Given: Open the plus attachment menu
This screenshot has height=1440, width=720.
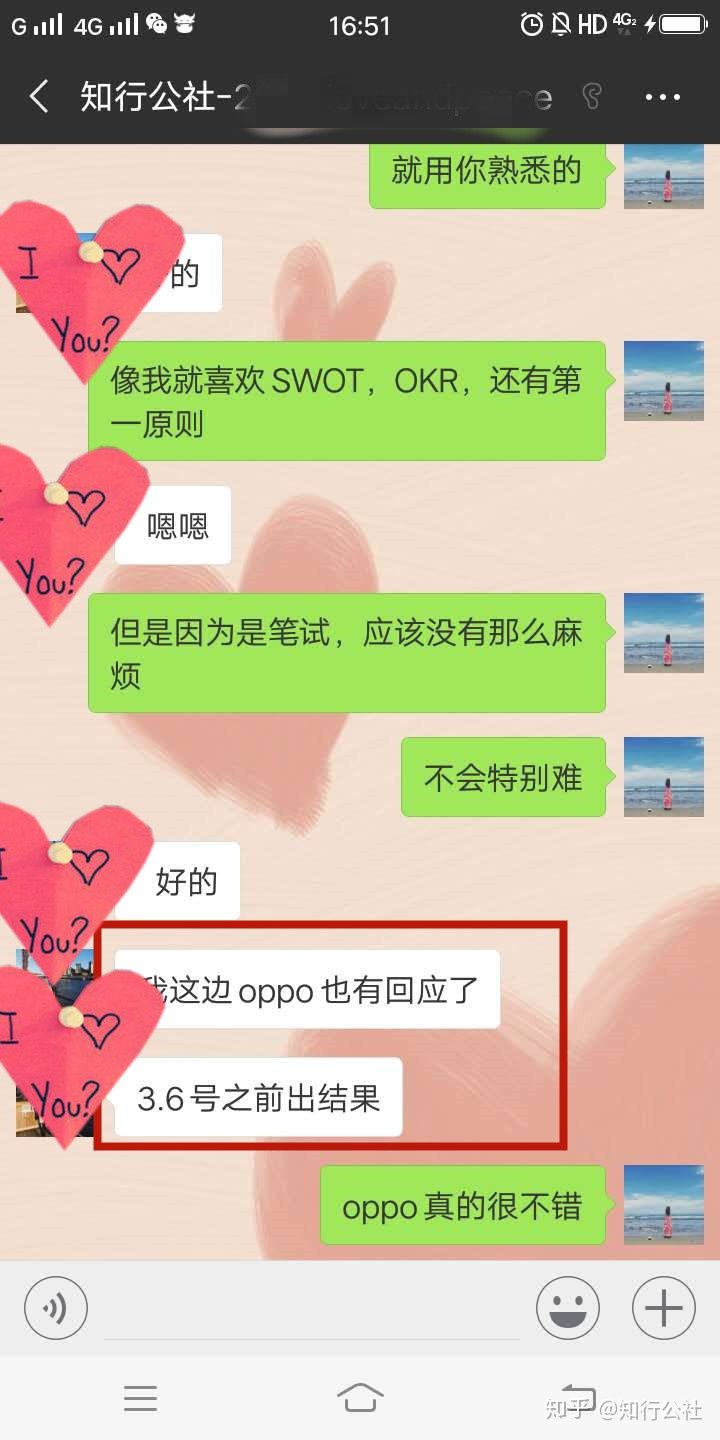Looking at the screenshot, I should coord(663,1307).
